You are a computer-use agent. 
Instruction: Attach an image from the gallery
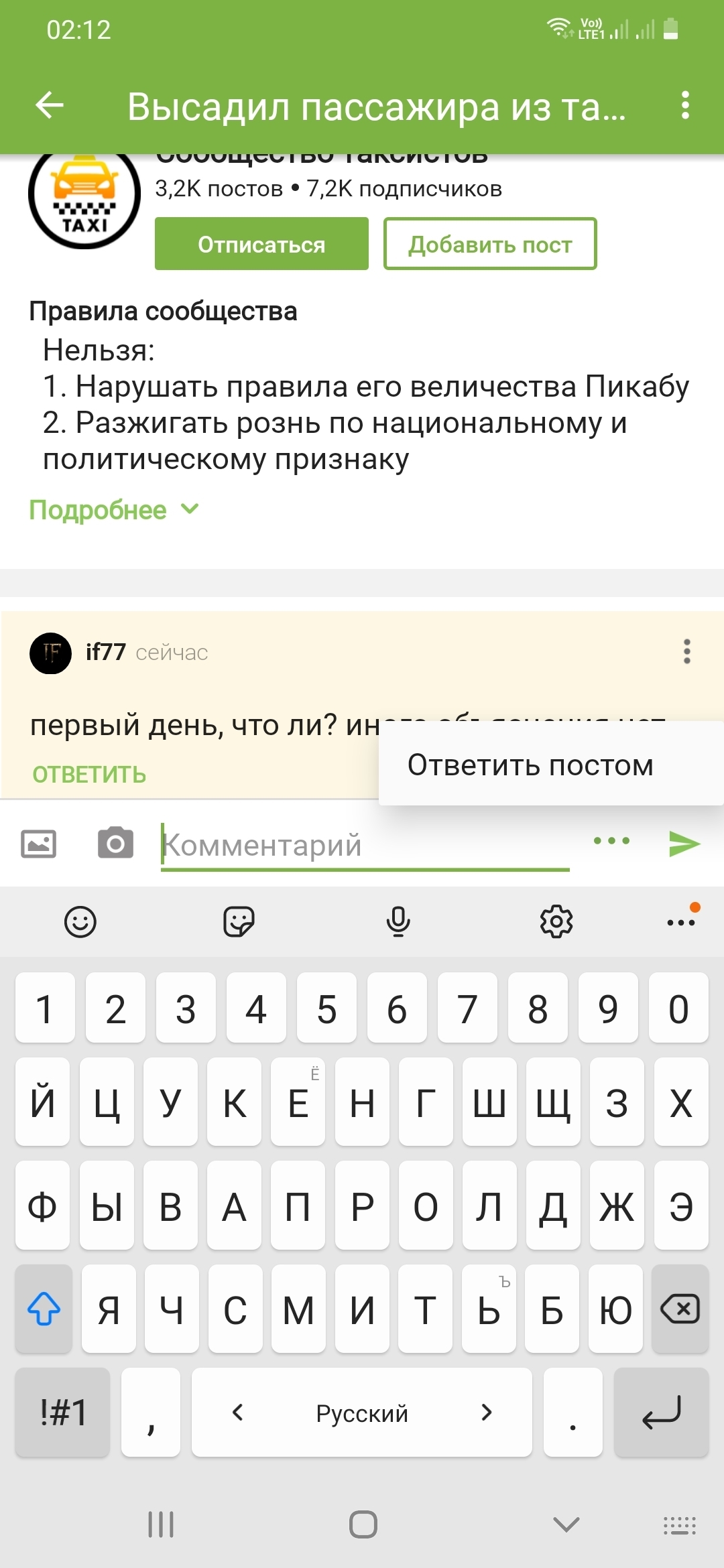pos(39,843)
